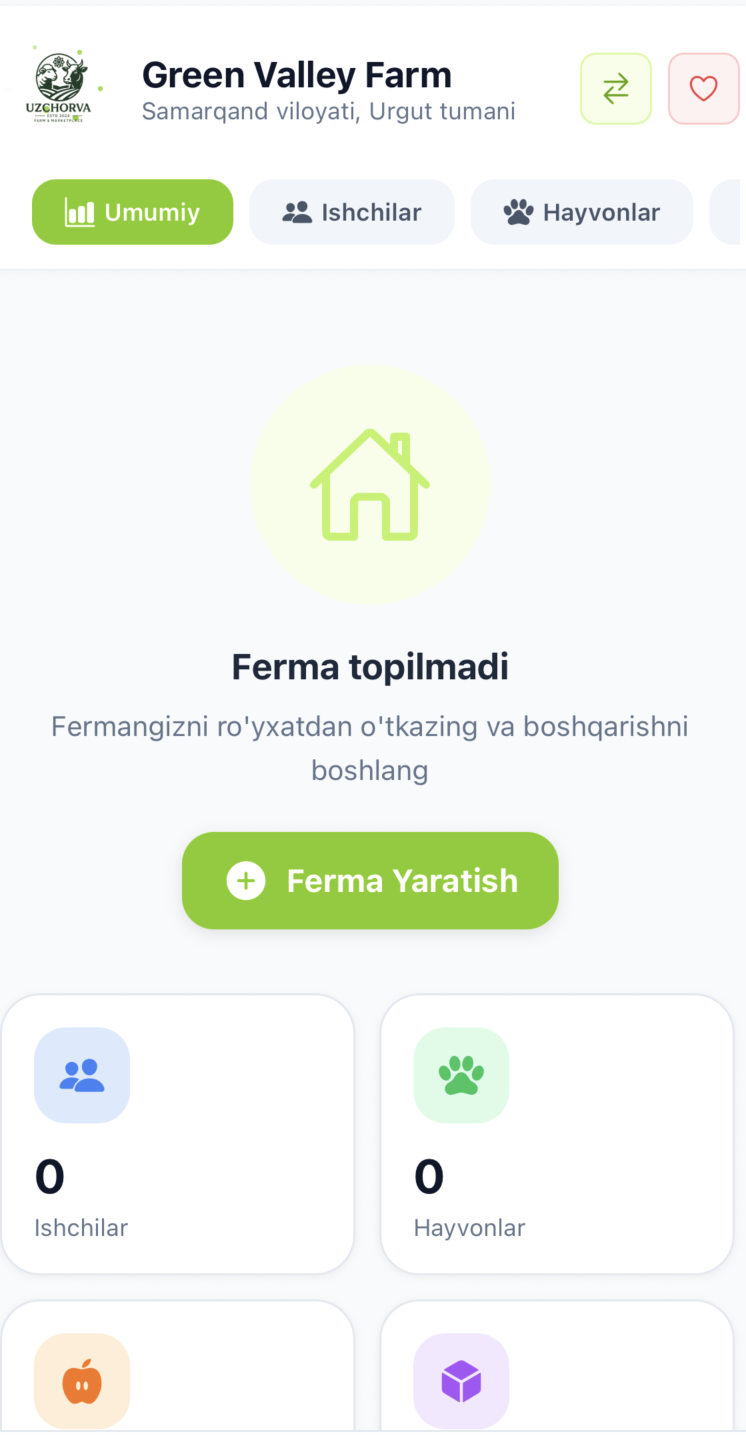Screen dimensions: 746x1438
Task: Click the plus icon inside Ferma Yaratish button
Action: pos(245,881)
